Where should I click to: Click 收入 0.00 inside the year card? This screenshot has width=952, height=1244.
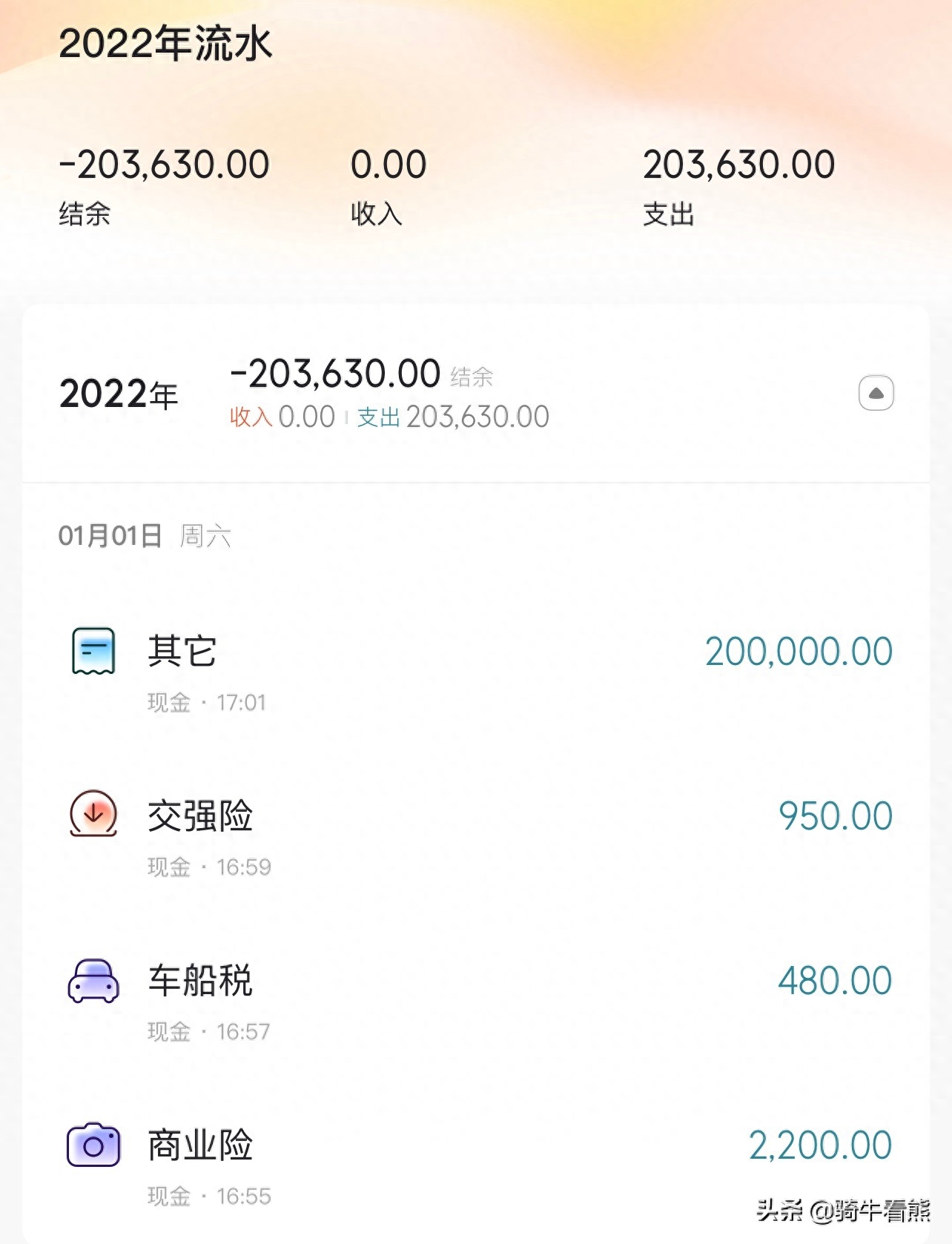point(280,417)
